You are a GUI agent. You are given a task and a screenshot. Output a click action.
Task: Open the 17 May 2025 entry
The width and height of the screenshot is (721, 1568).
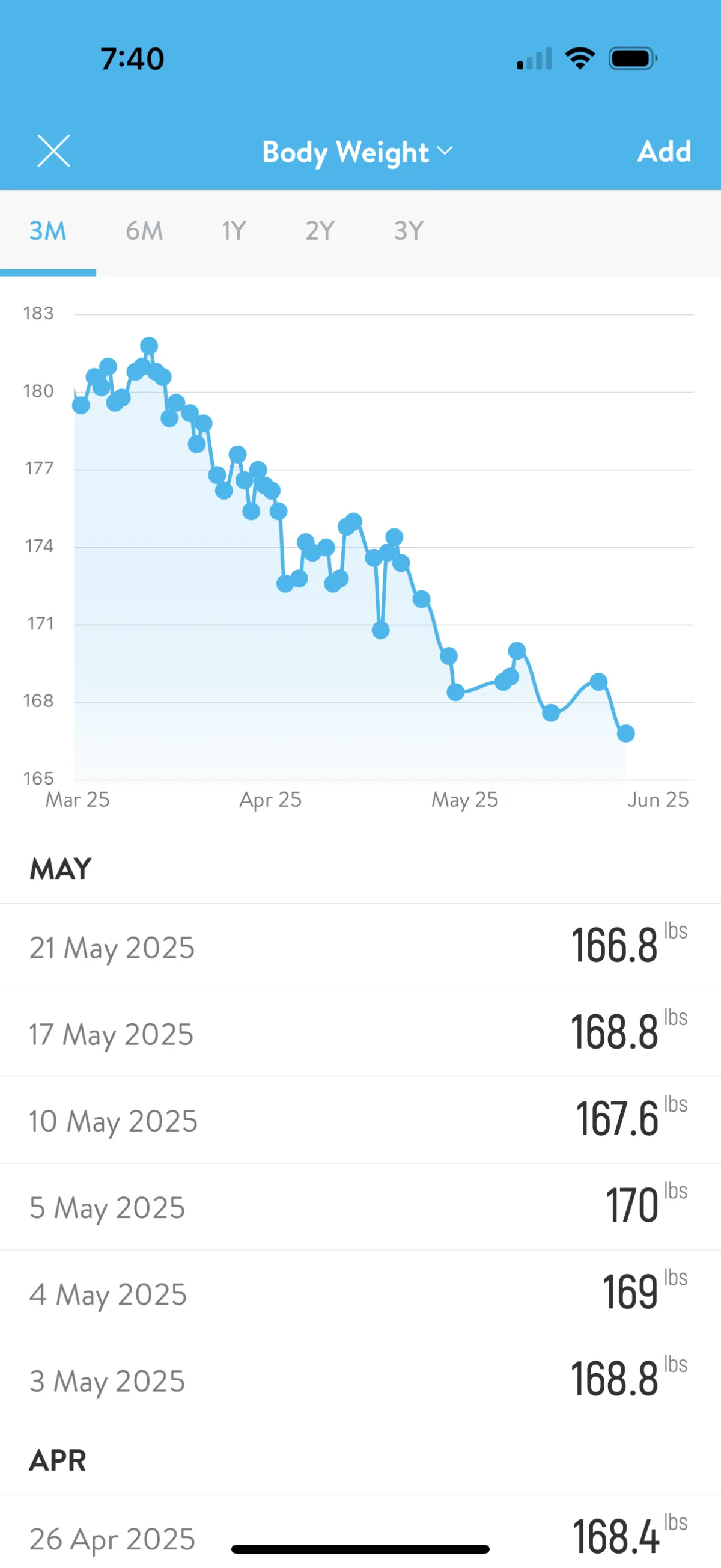[360, 1034]
